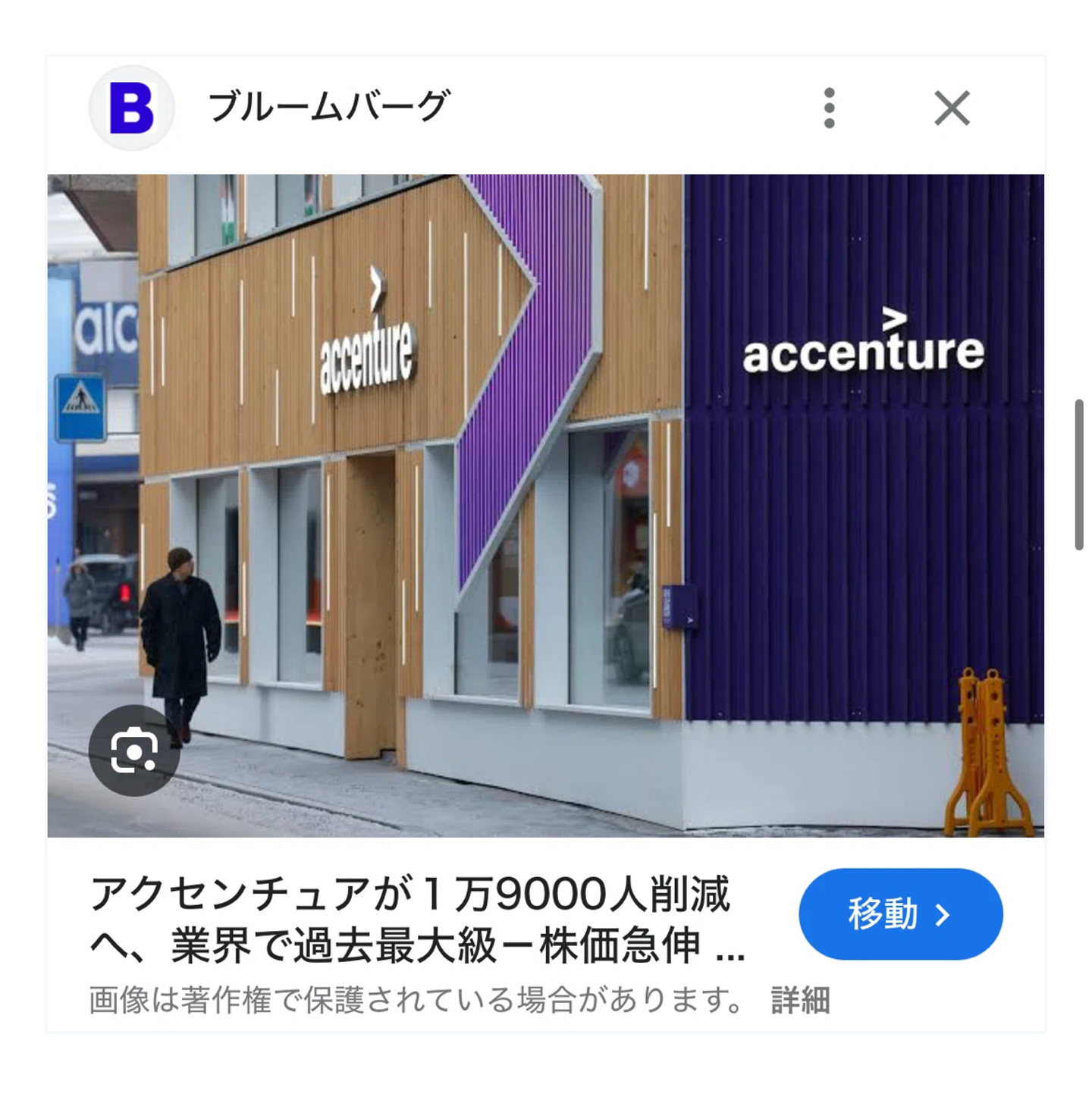Search this image with Google Lens
The image size is (1092, 1100).
[x=133, y=751]
